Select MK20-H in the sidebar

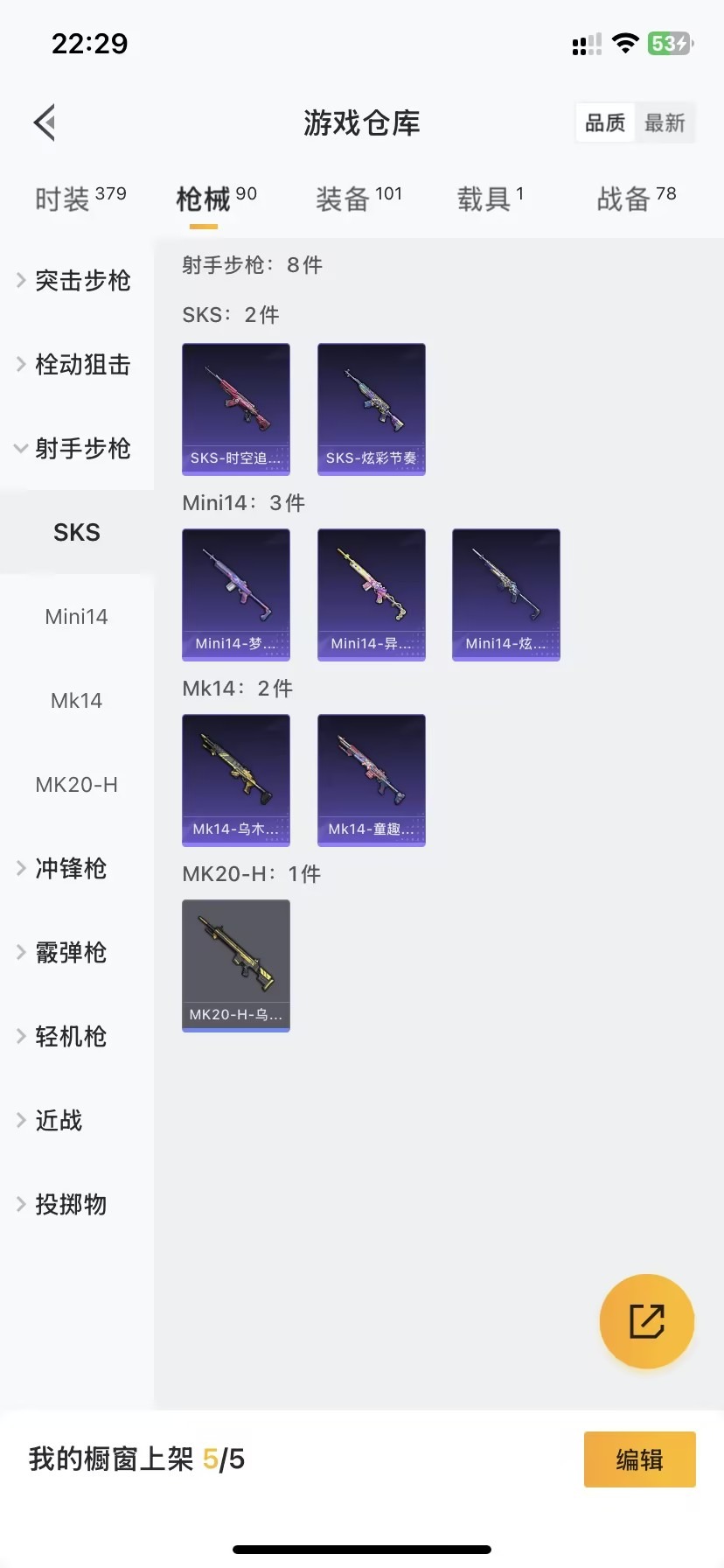[x=76, y=784]
